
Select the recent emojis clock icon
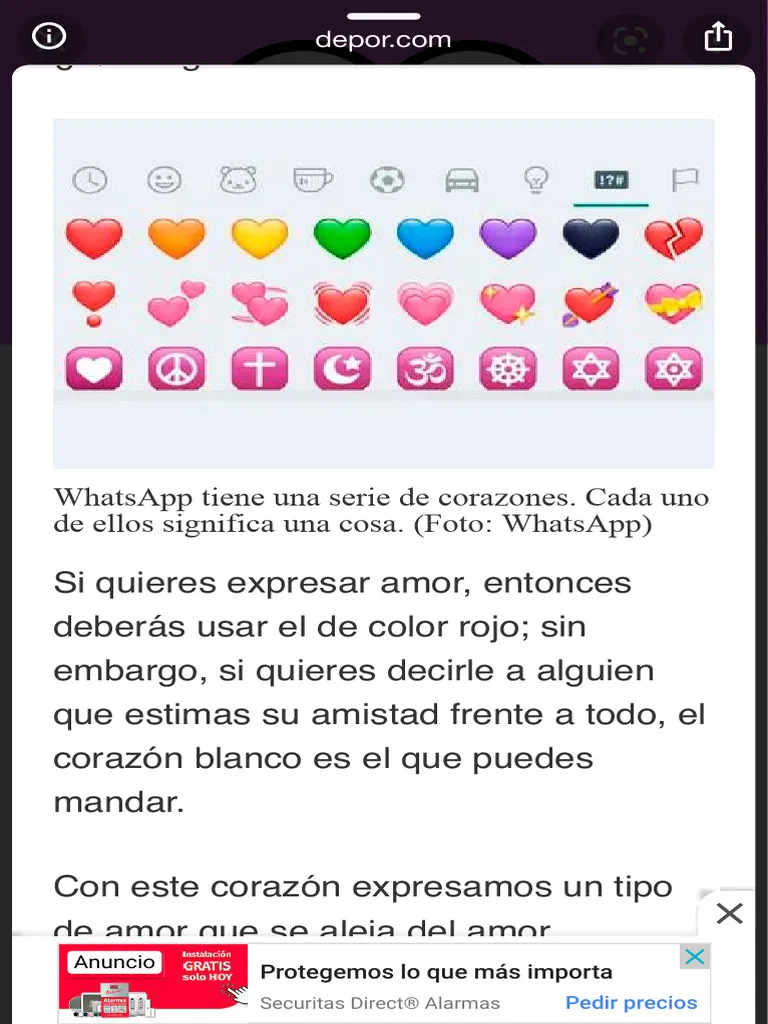pos(88,180)
